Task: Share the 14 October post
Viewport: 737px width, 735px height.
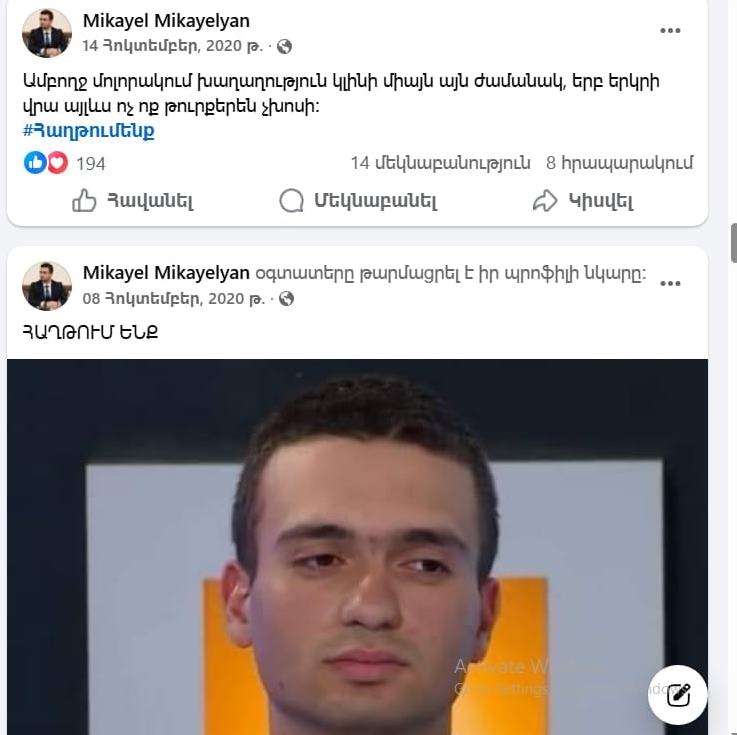Action: point(583,201)
